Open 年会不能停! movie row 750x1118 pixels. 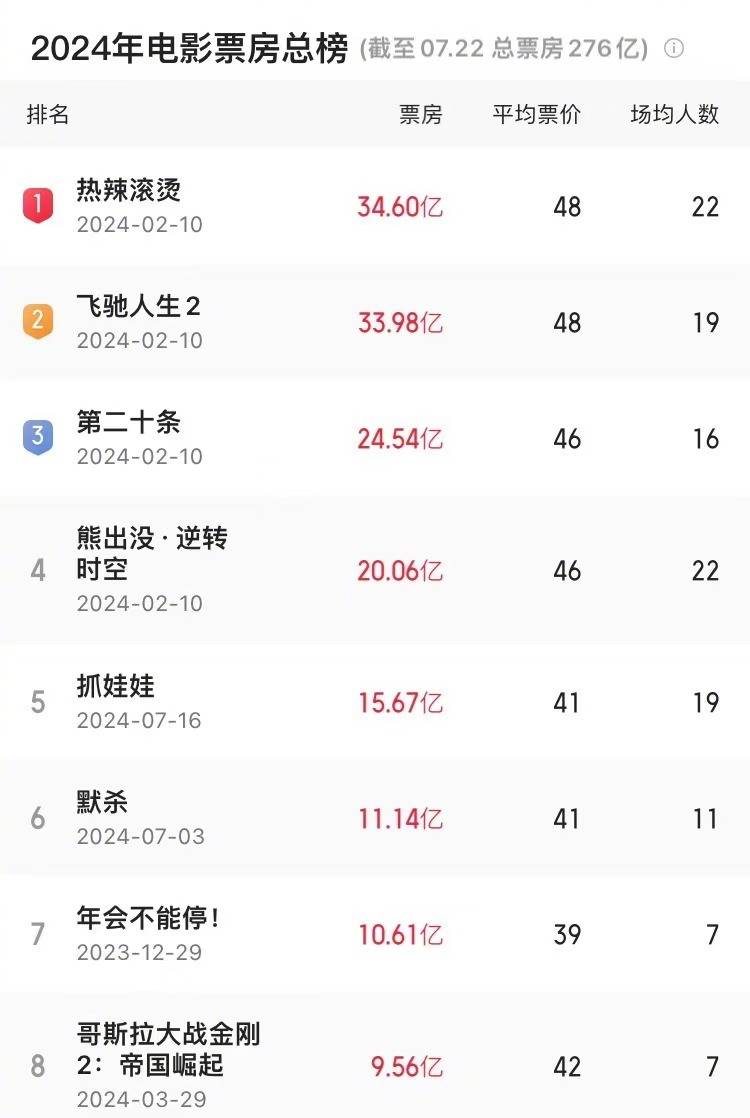(148, 918)
